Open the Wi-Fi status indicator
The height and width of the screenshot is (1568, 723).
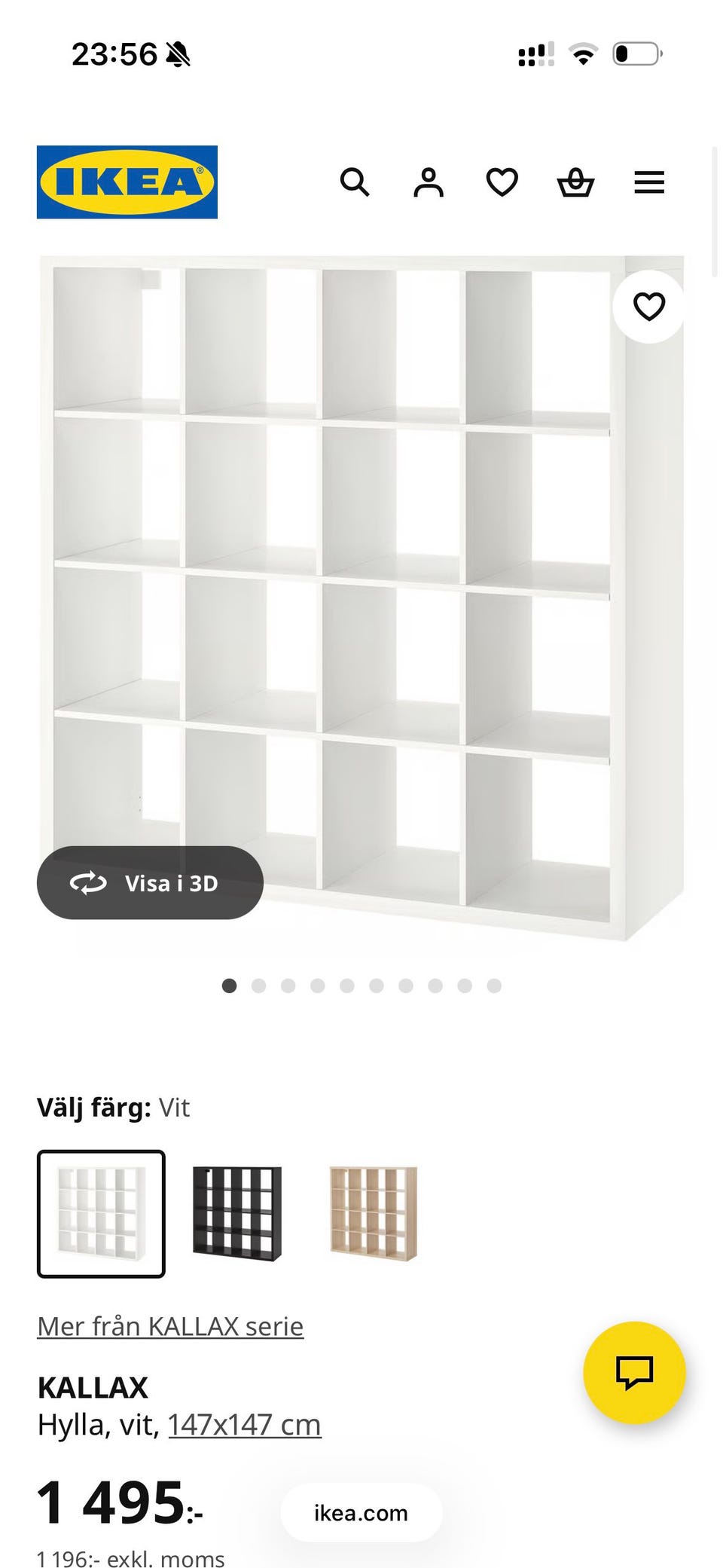pyautogui.click(x=581, y=53)
